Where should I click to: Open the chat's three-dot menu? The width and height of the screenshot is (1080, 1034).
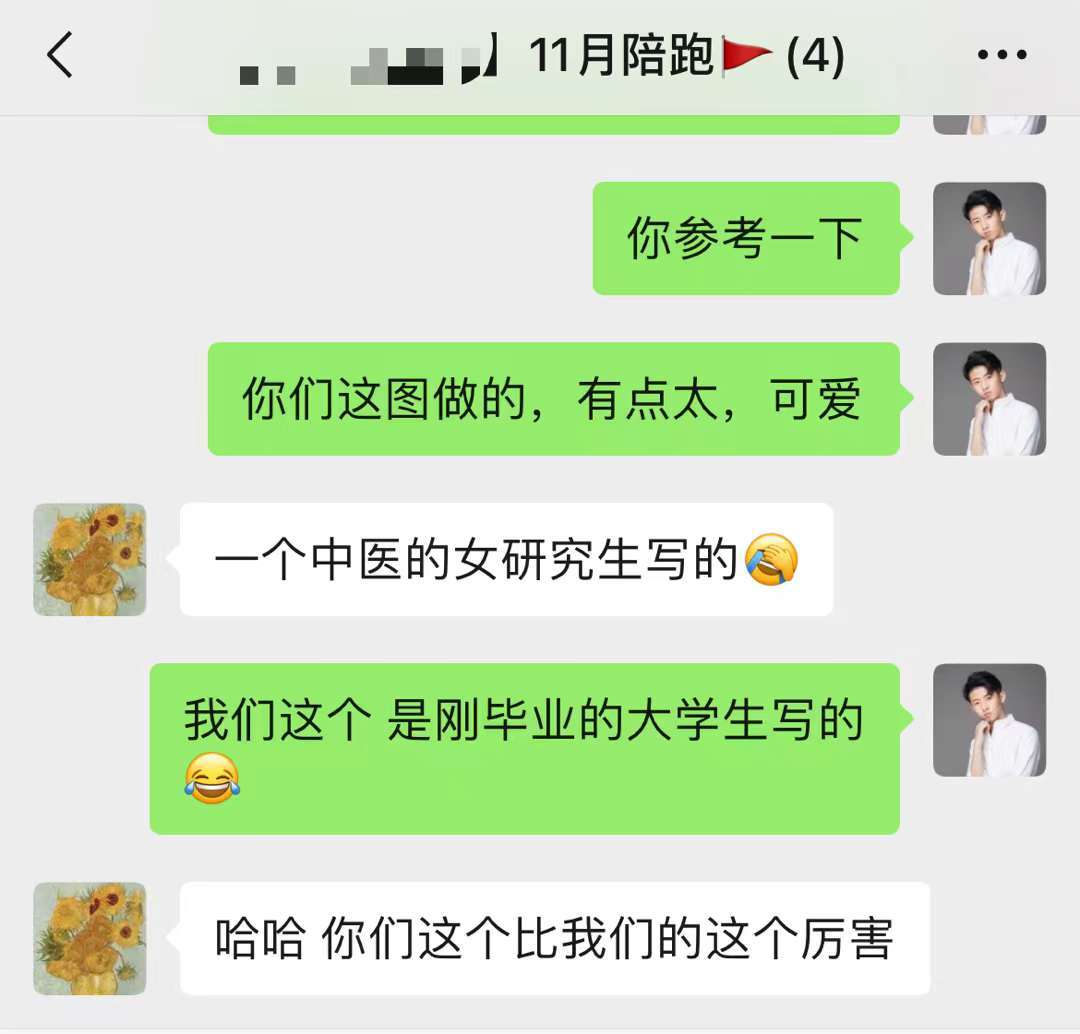1002,55
